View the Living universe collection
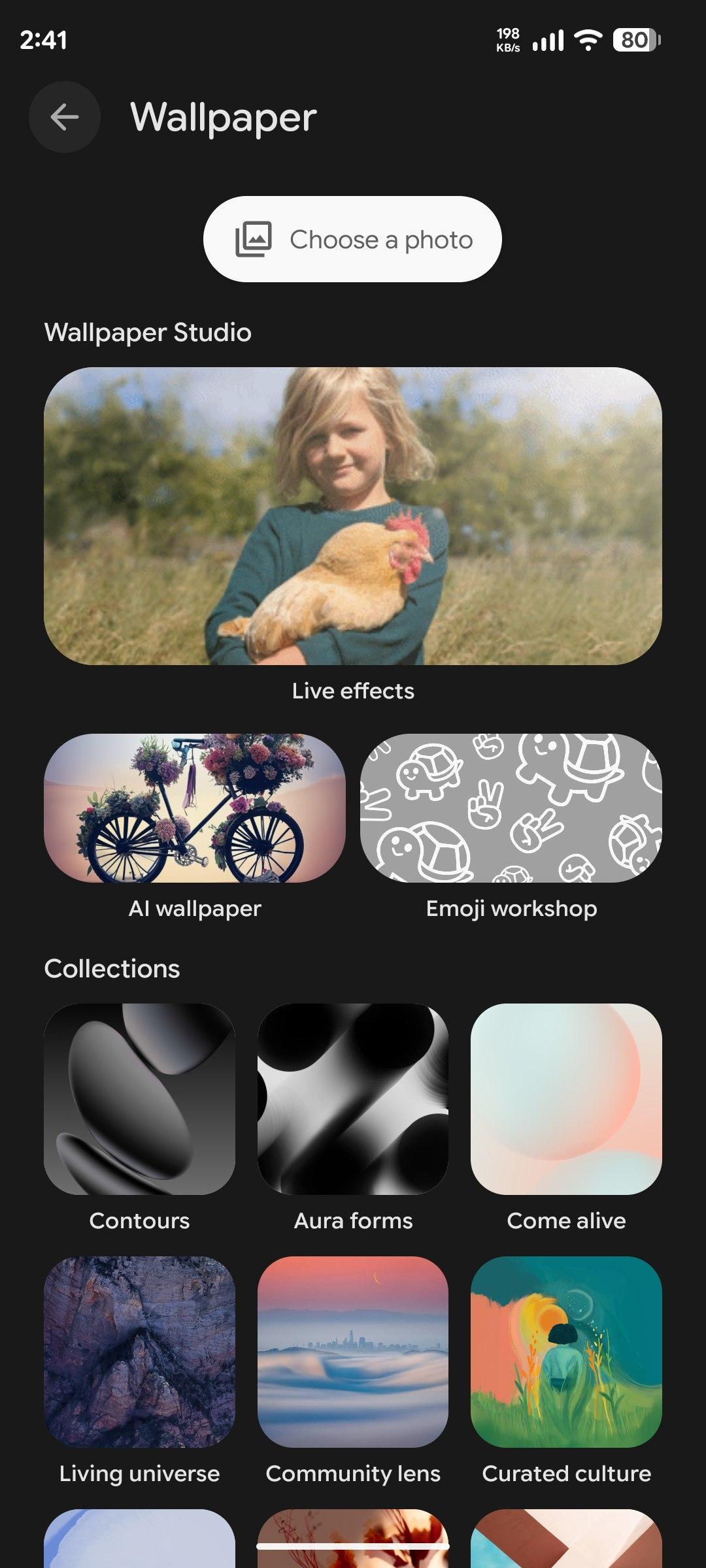The width and height of the screenshot is (706, 1568). pyautogui.click(x=139, y=1351)
